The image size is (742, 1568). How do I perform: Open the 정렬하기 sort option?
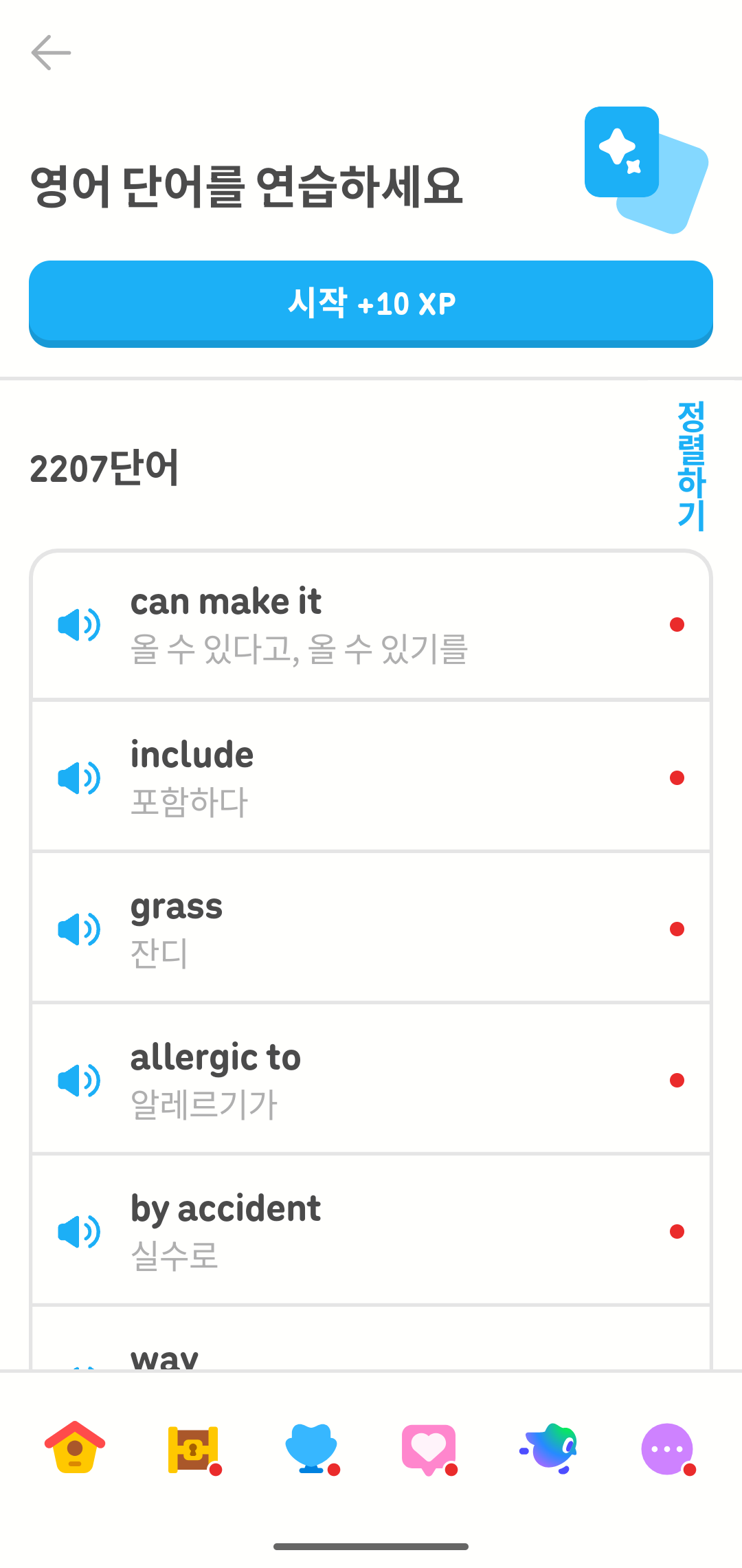pos(690,466)
